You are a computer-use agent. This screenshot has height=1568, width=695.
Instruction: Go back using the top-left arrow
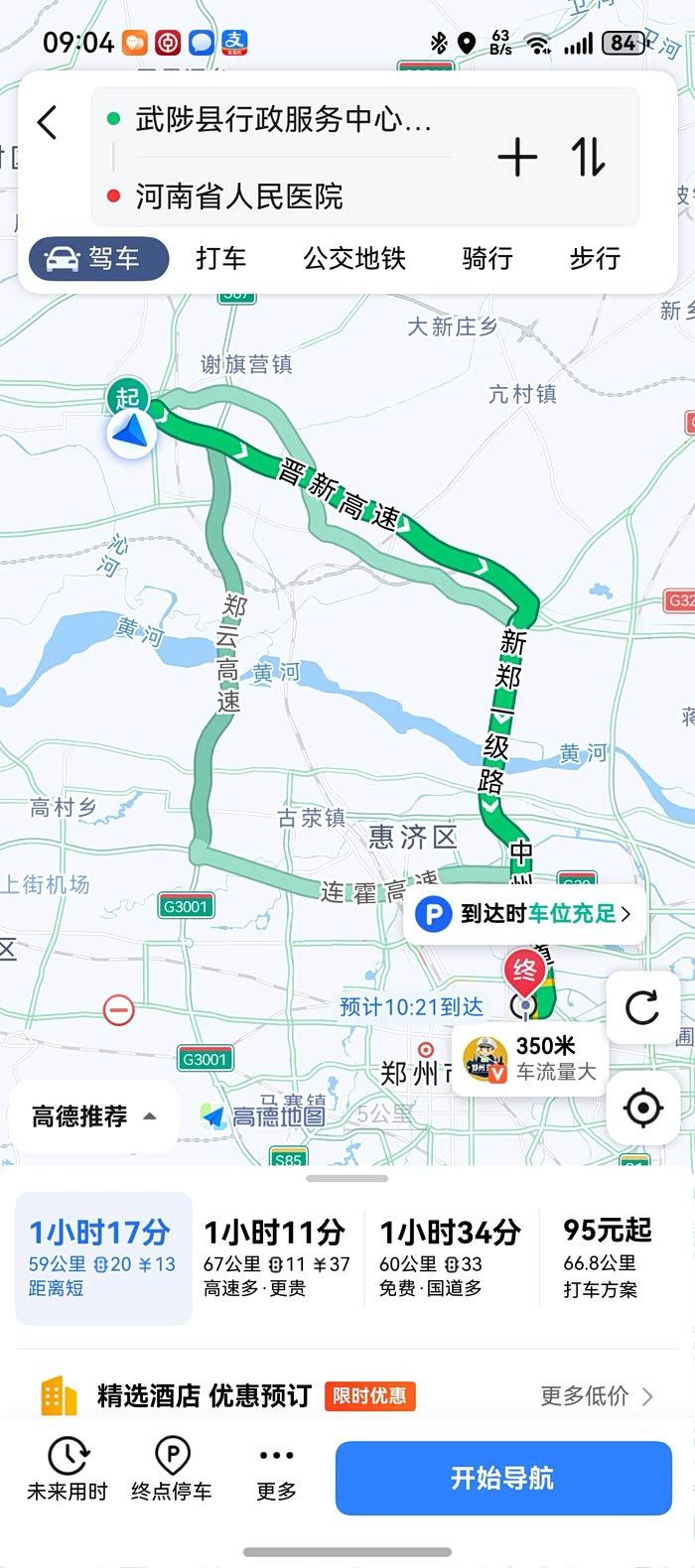[48, 122]
